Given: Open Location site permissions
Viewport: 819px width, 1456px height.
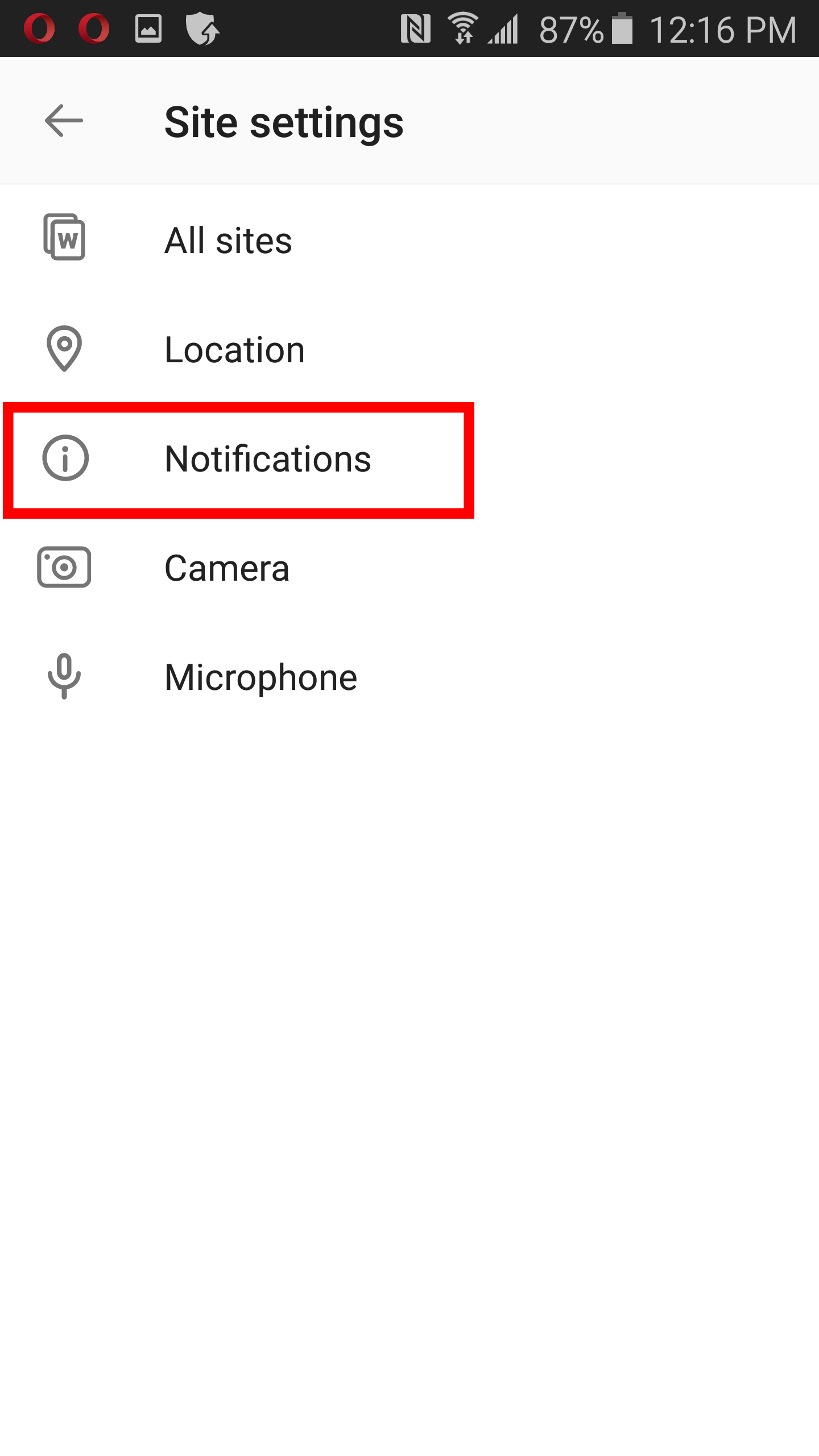Looking at the screenshot, I should click(x=234, y=349).
